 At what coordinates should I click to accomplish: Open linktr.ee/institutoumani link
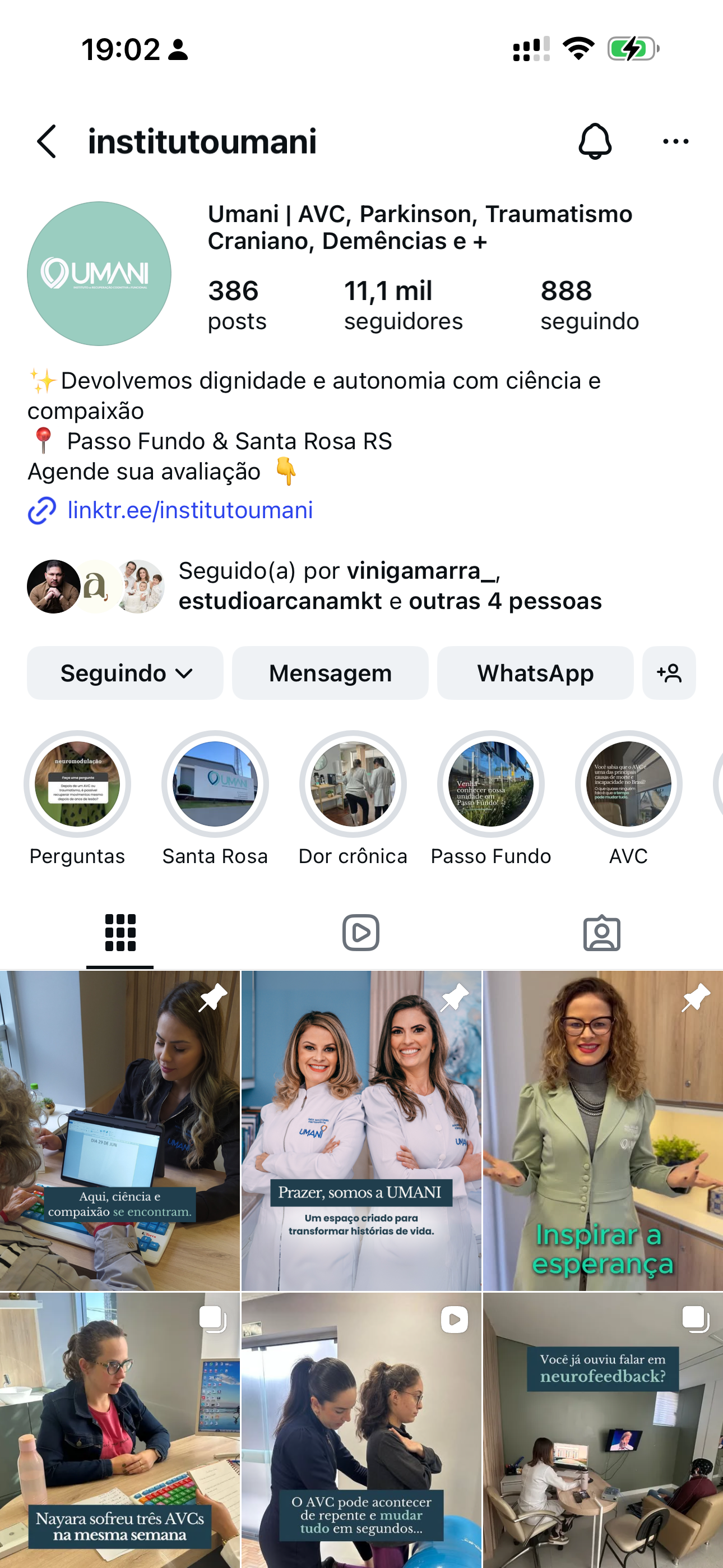tap(189, 509)
